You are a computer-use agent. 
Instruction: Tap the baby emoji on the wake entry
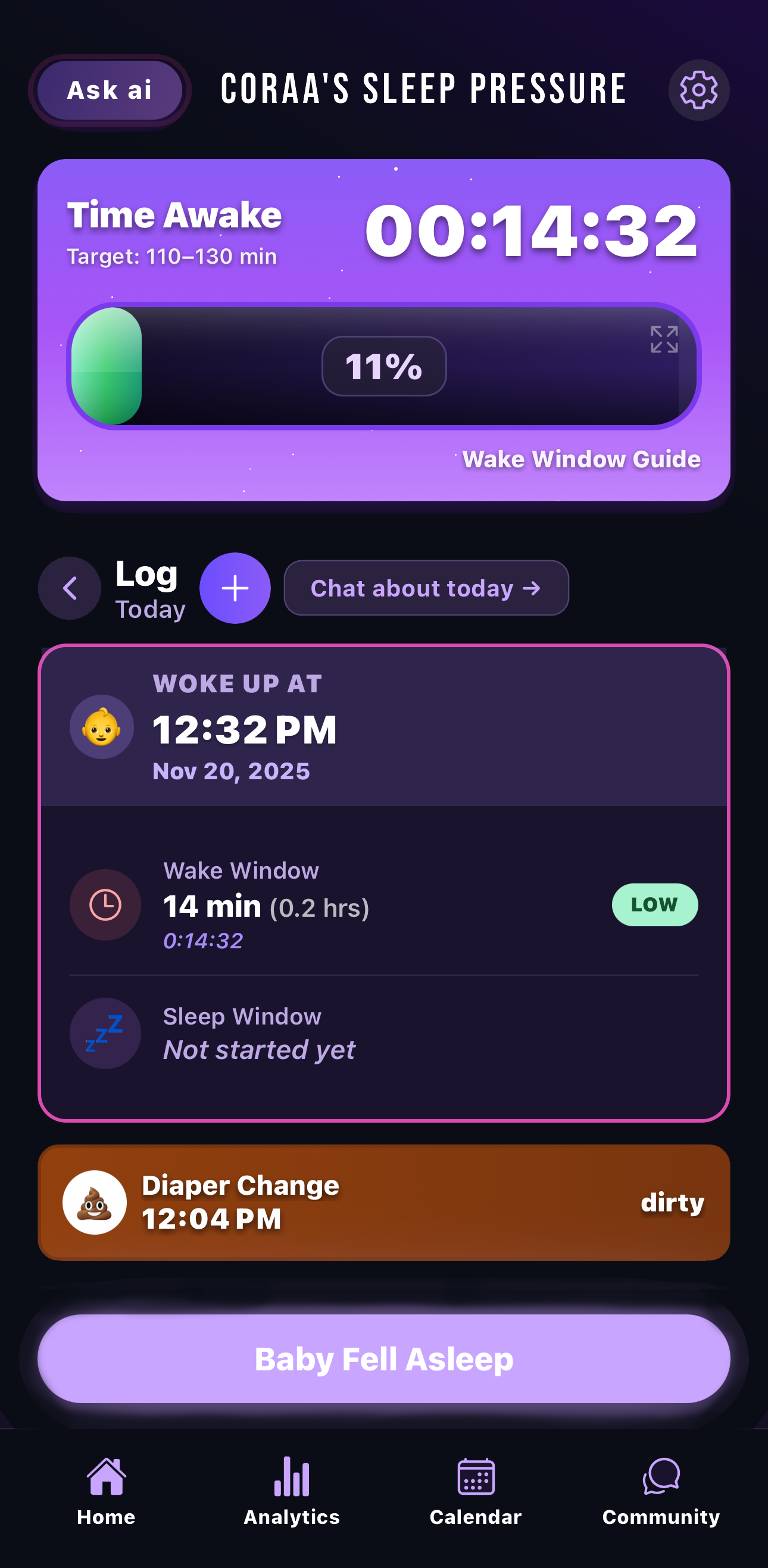[x=101, y=726]
